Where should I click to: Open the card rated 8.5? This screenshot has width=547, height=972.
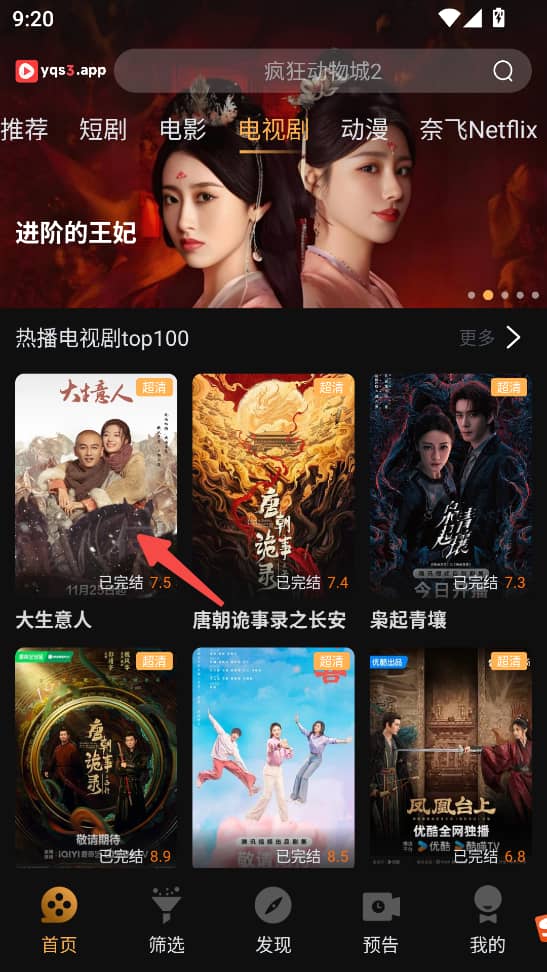274,758
